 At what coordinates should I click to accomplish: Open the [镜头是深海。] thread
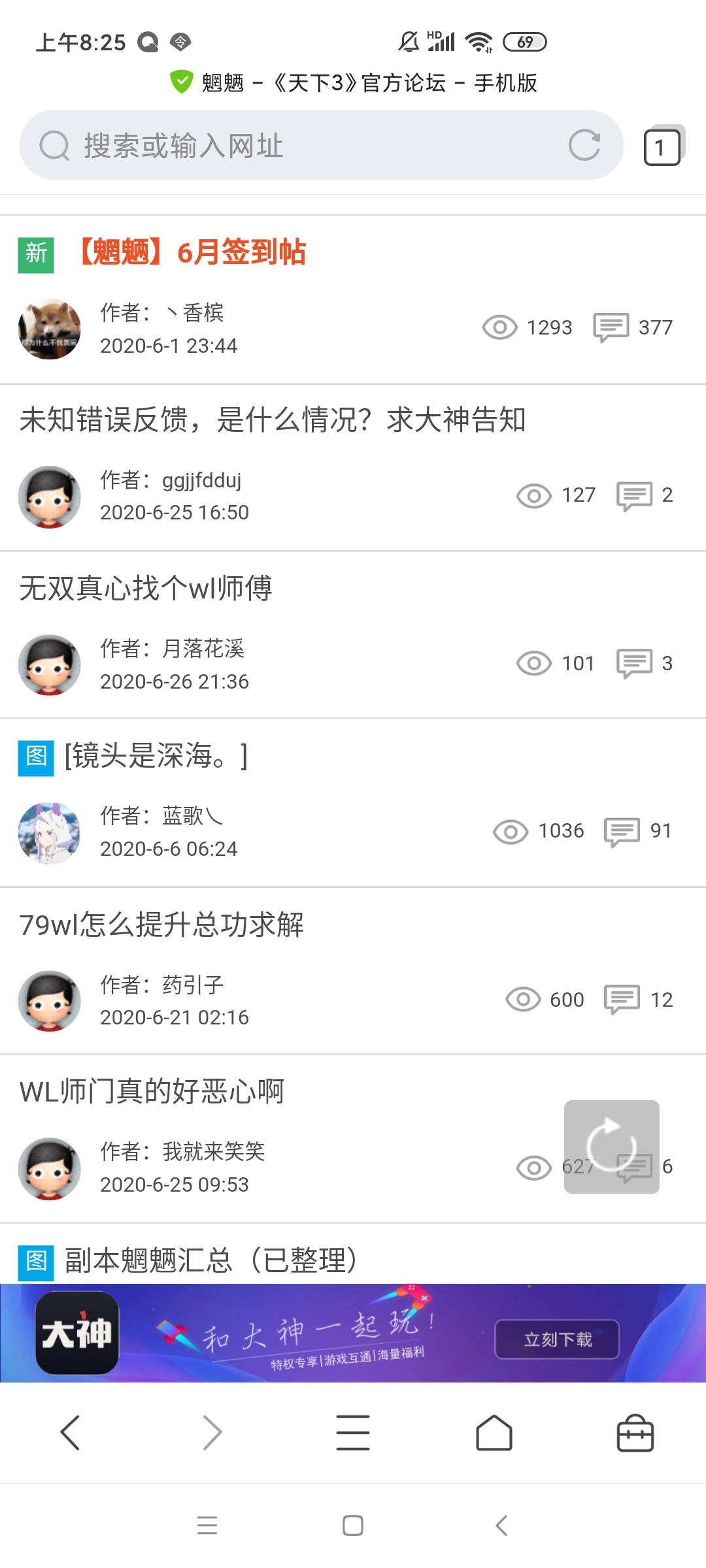(156, 756)
